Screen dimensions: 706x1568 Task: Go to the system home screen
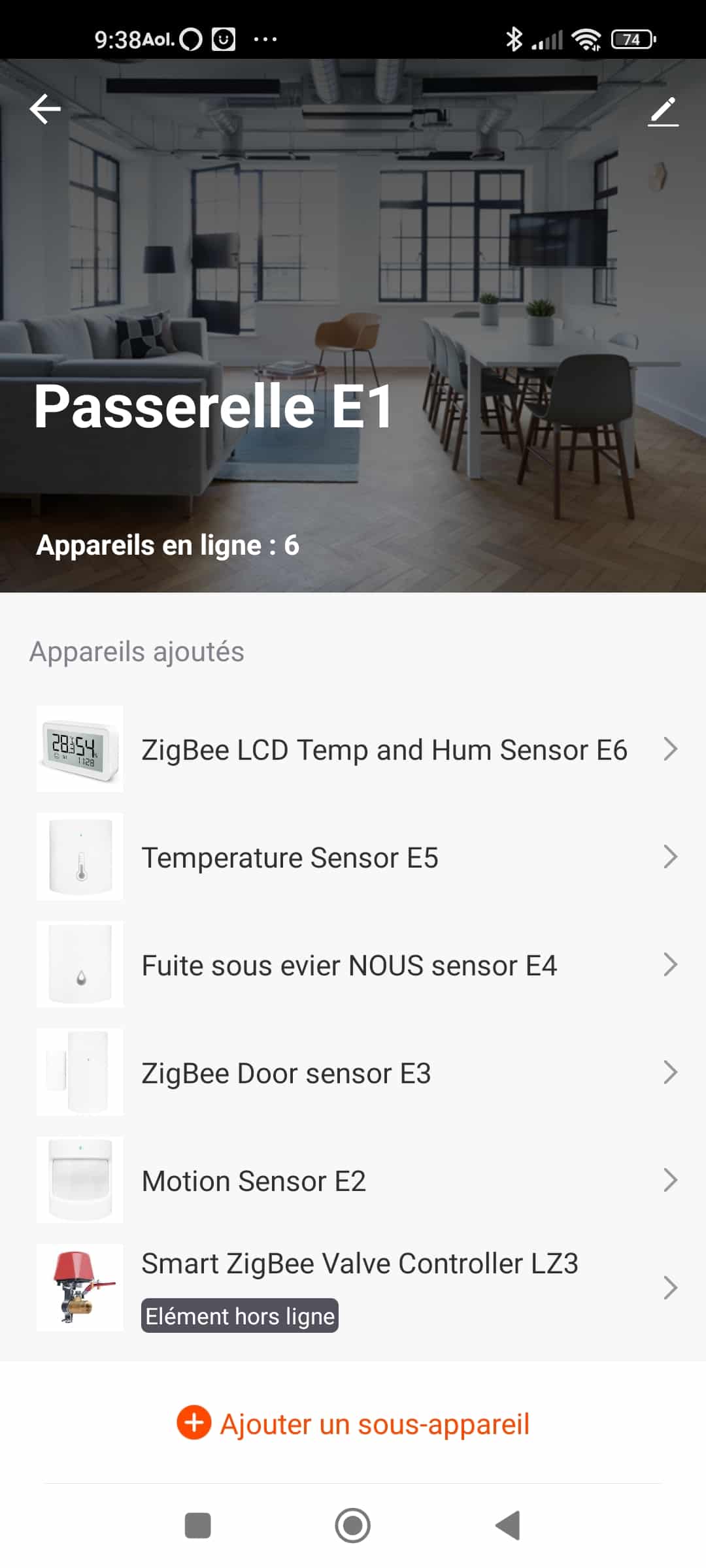(x=353, y=1526)
